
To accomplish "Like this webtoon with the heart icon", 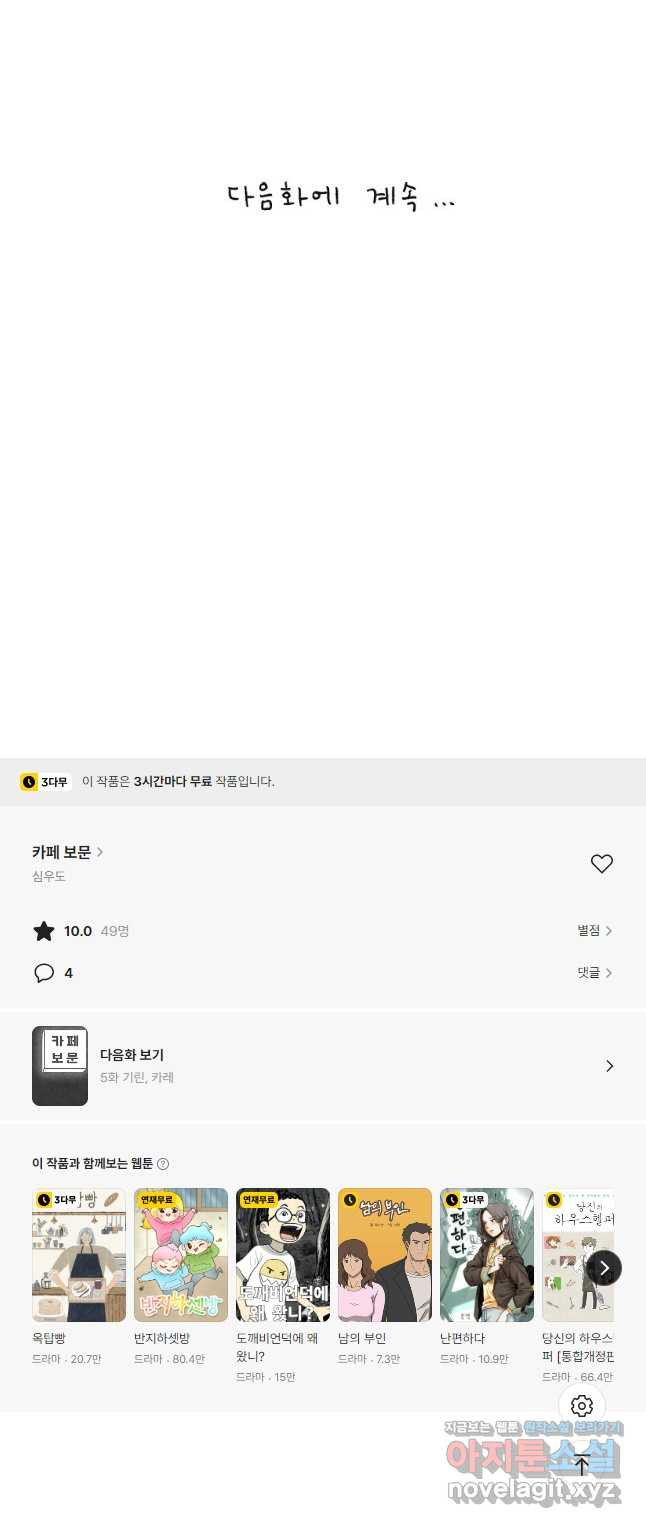I will point(601,864).
